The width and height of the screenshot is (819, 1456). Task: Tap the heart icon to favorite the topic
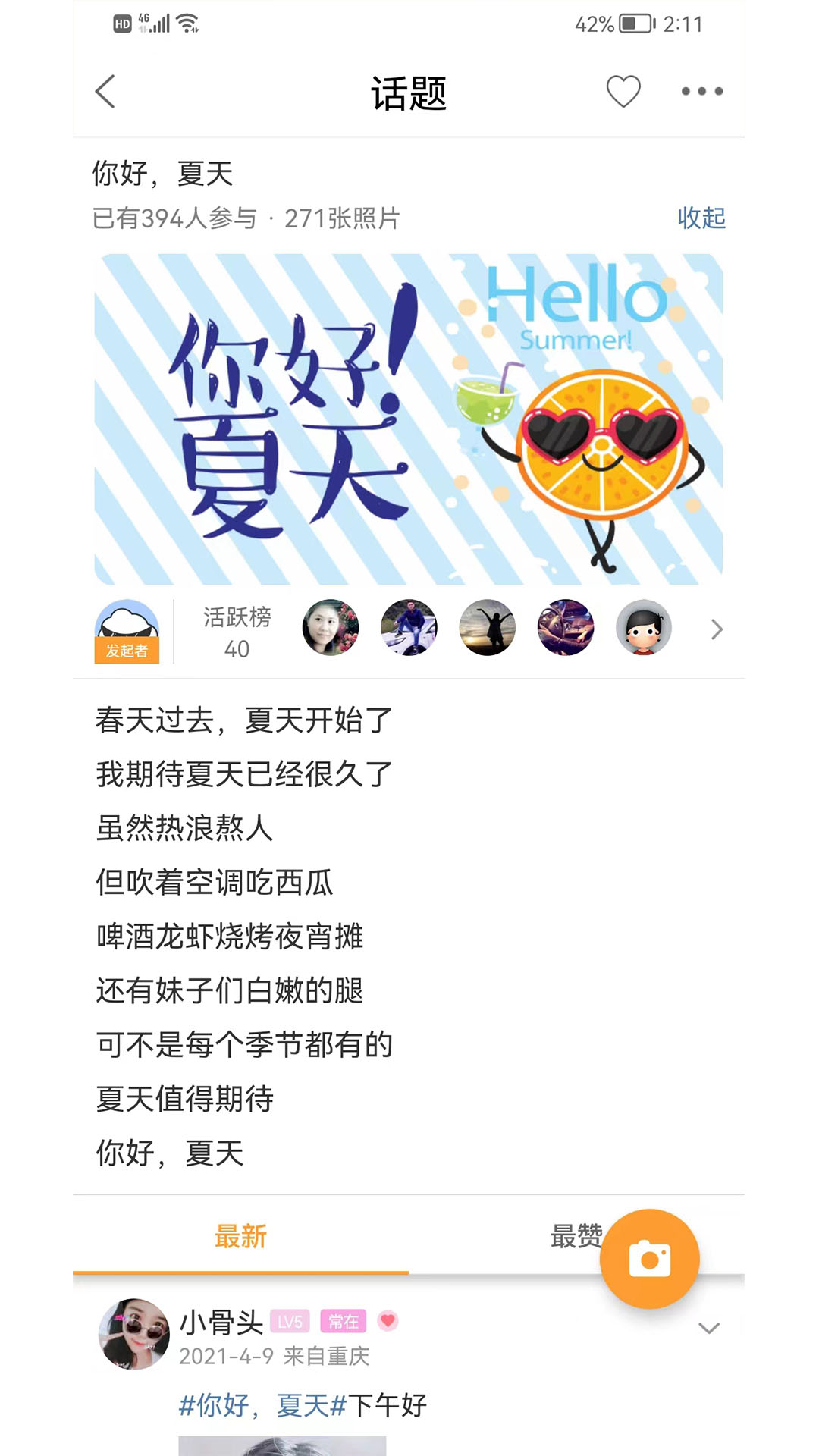click(x=622, y=90)
